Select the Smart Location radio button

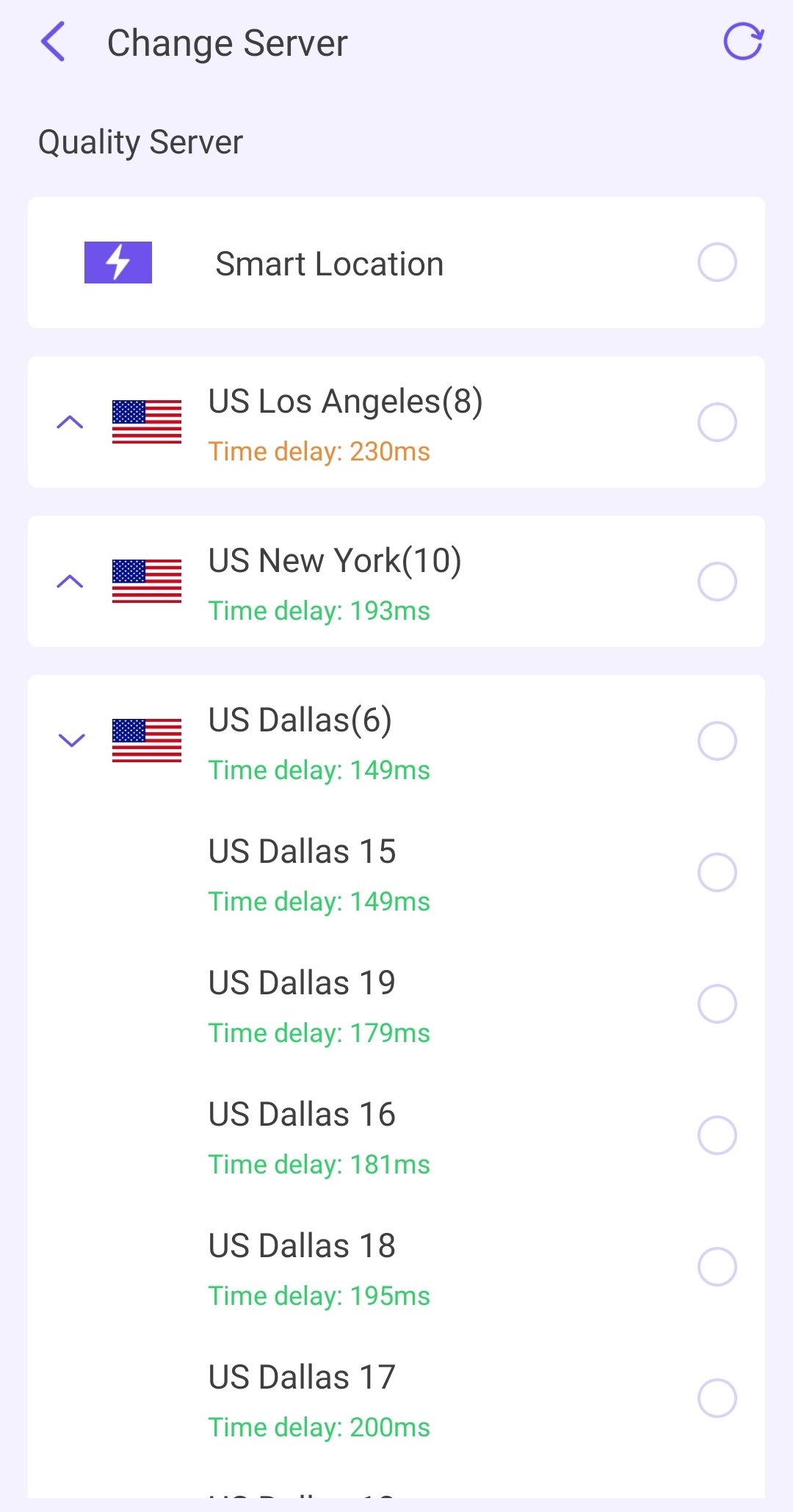[x=717, y=262]
